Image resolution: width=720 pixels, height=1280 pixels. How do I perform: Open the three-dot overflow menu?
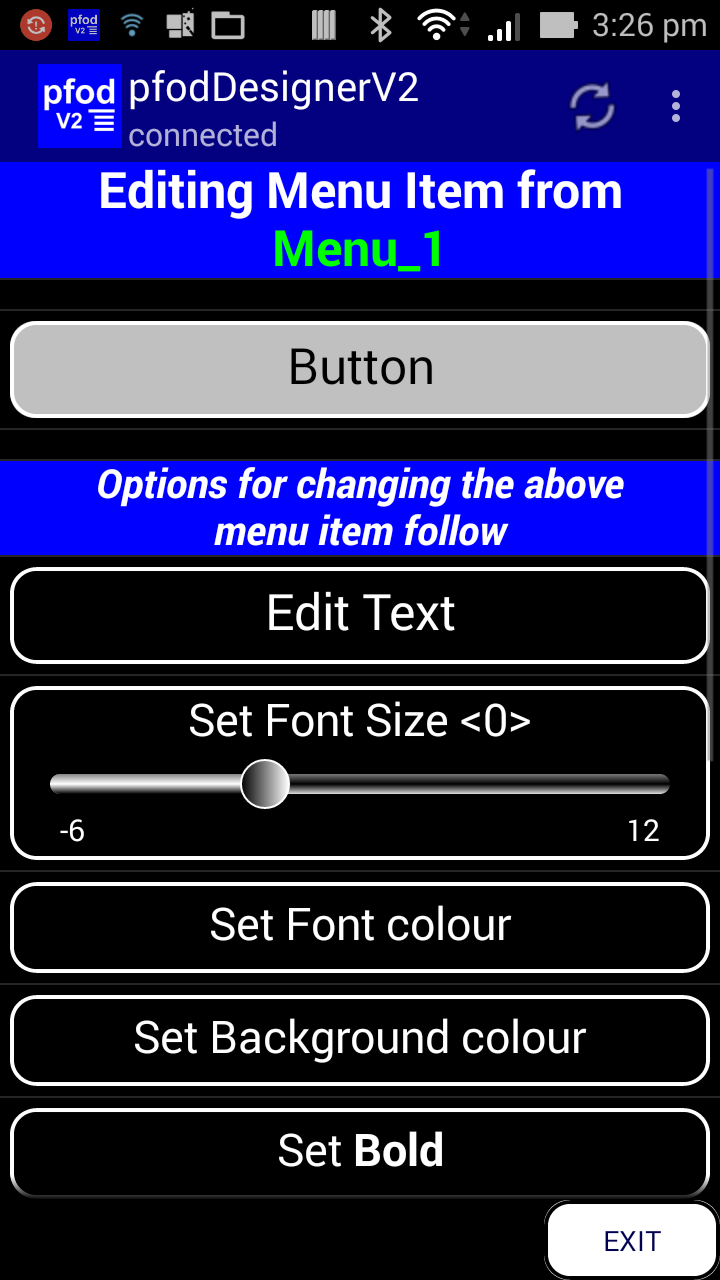click(676, 106)
